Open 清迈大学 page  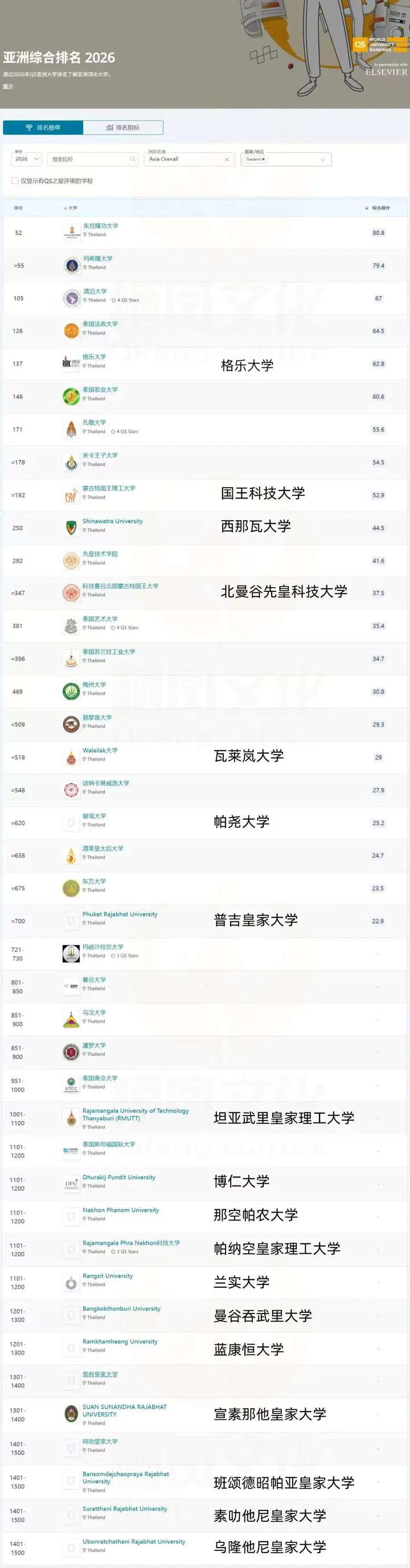pos(95,291)
